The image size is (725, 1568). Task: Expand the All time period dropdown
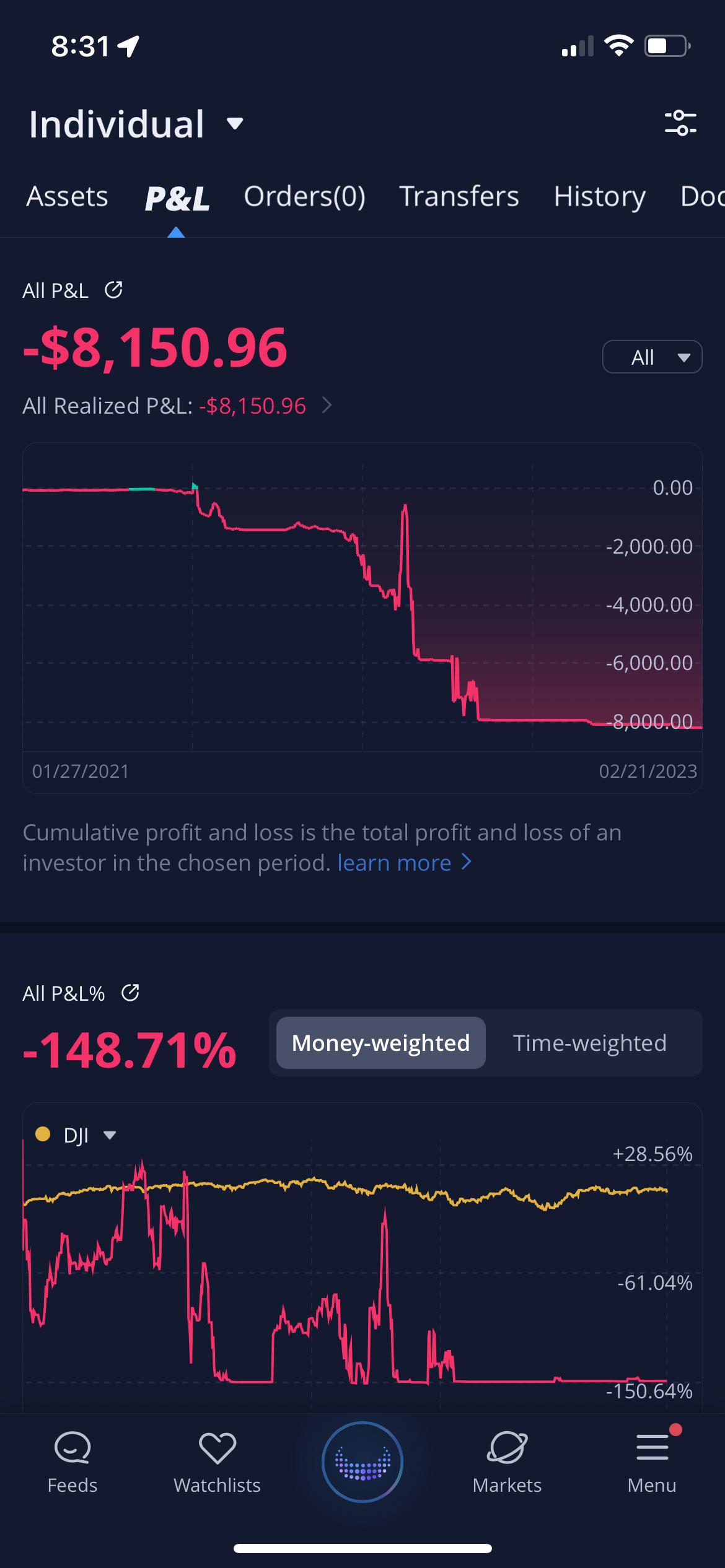coord(652,357)
